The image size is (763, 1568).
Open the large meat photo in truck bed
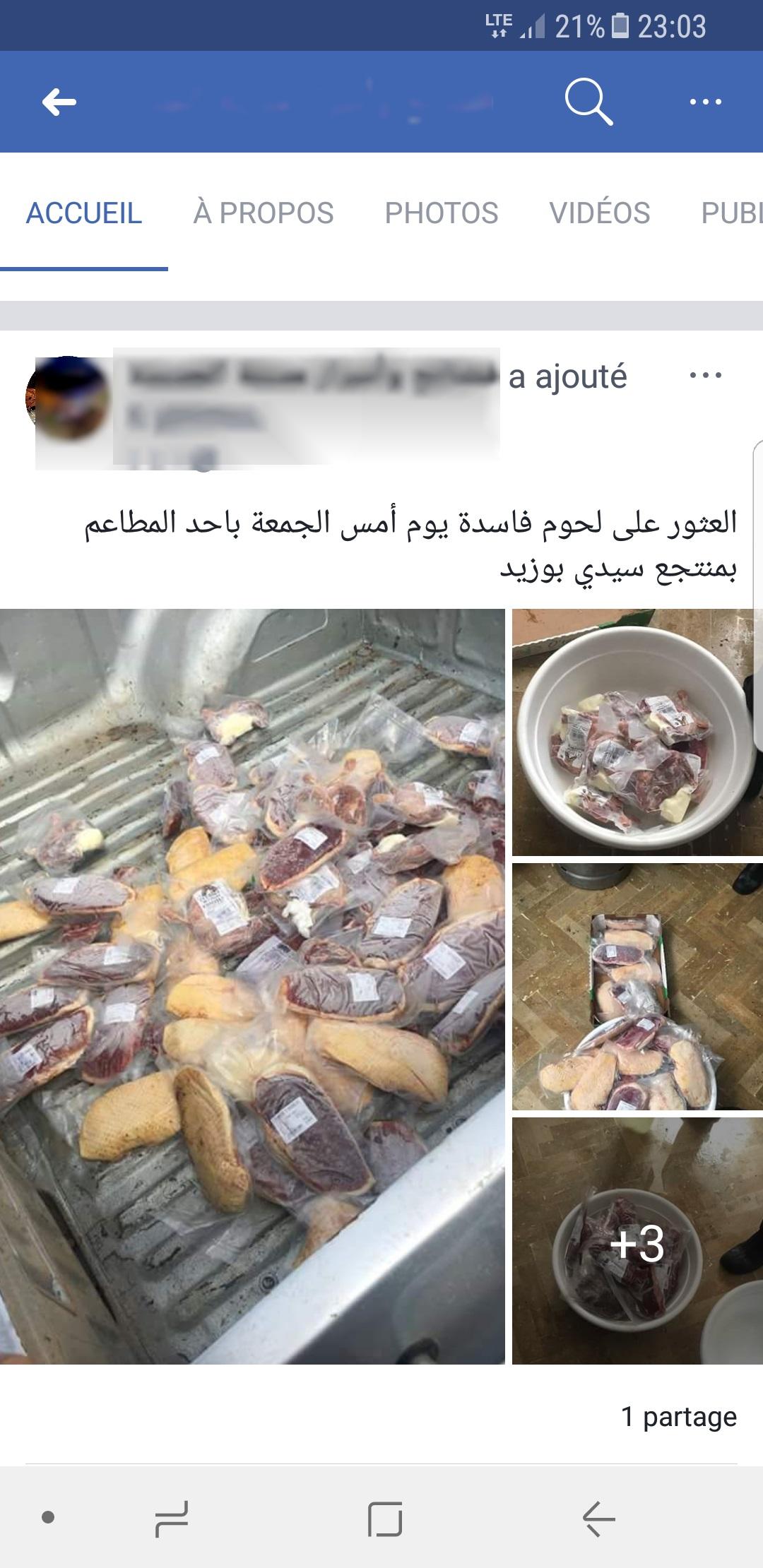coord(252,986)
